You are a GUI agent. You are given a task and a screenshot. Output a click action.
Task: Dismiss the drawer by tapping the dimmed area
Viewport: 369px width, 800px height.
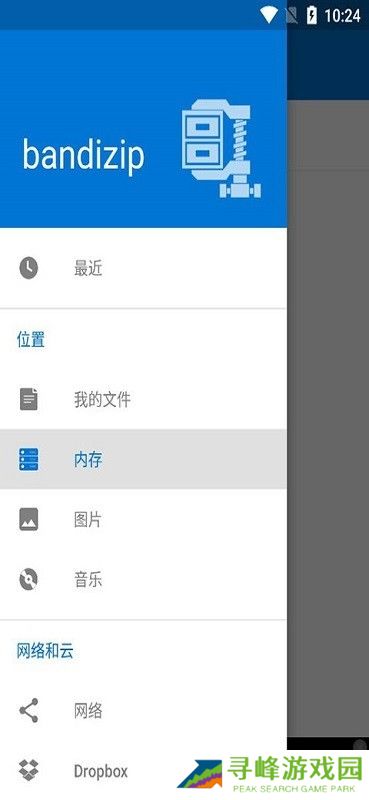(x=328, y=408)
